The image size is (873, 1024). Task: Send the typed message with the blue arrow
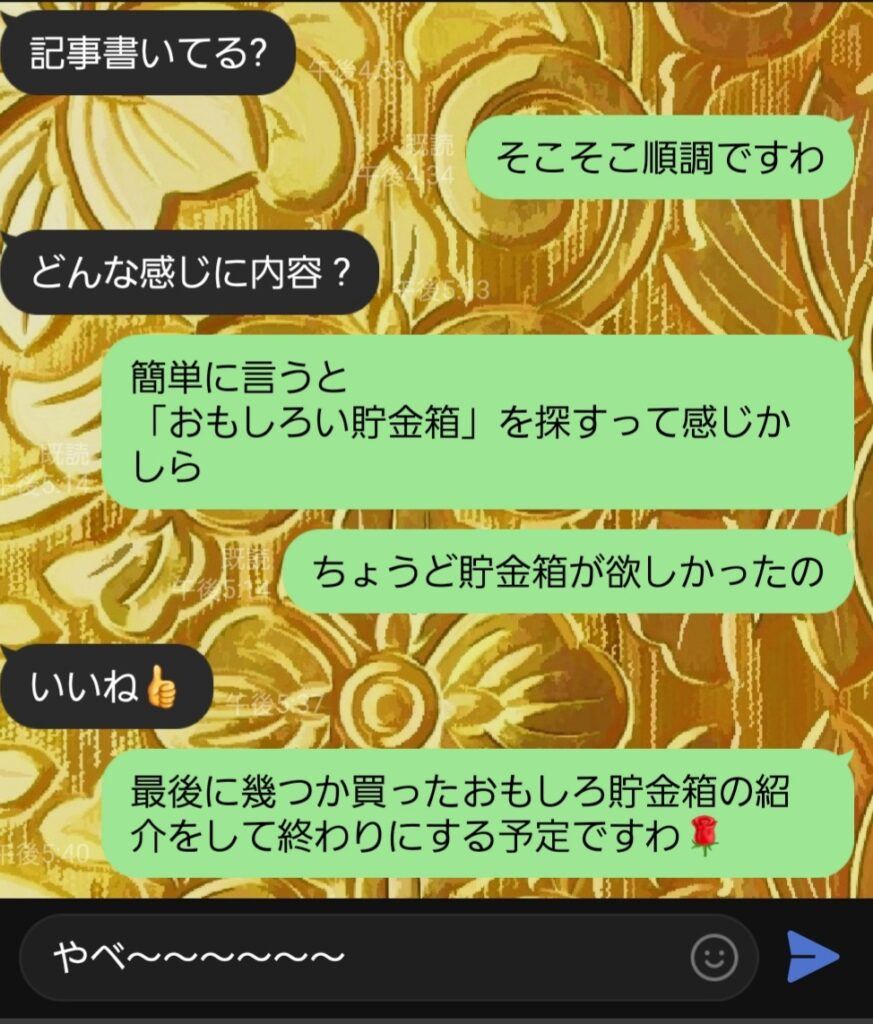[x=812, y=957]
